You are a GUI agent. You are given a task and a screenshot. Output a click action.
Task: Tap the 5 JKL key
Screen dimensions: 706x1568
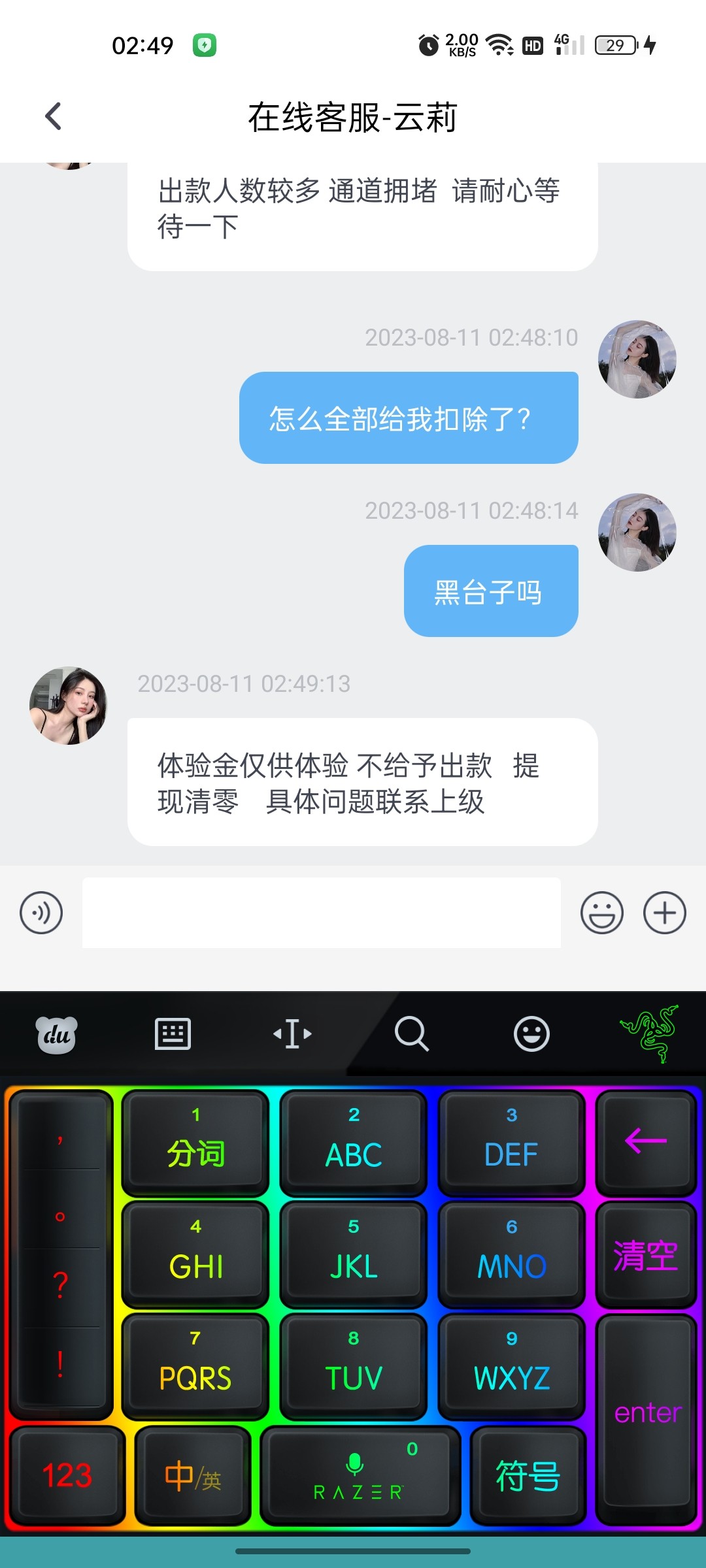354,1253
